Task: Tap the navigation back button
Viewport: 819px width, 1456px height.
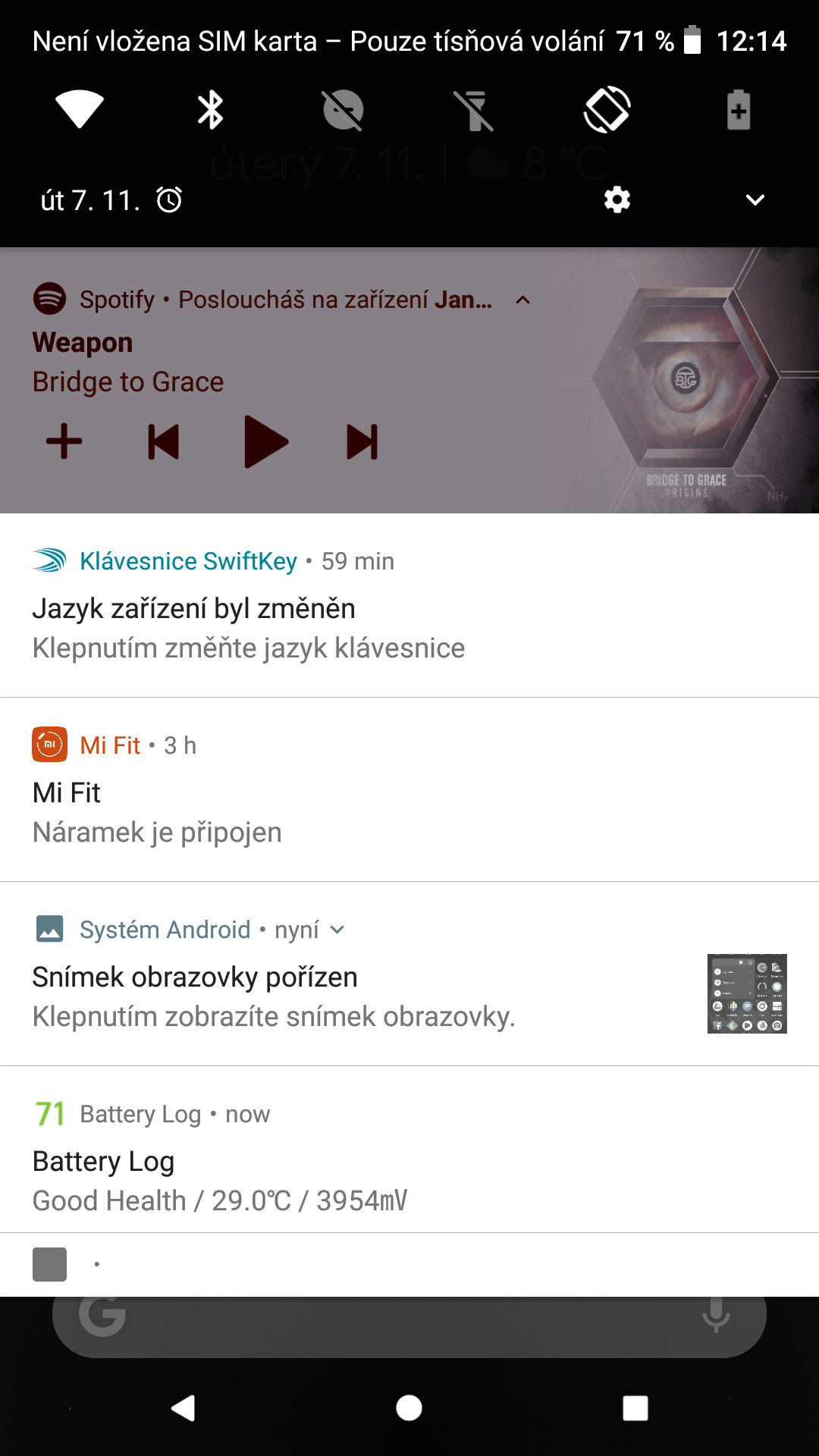Action: pos(184,1408)
